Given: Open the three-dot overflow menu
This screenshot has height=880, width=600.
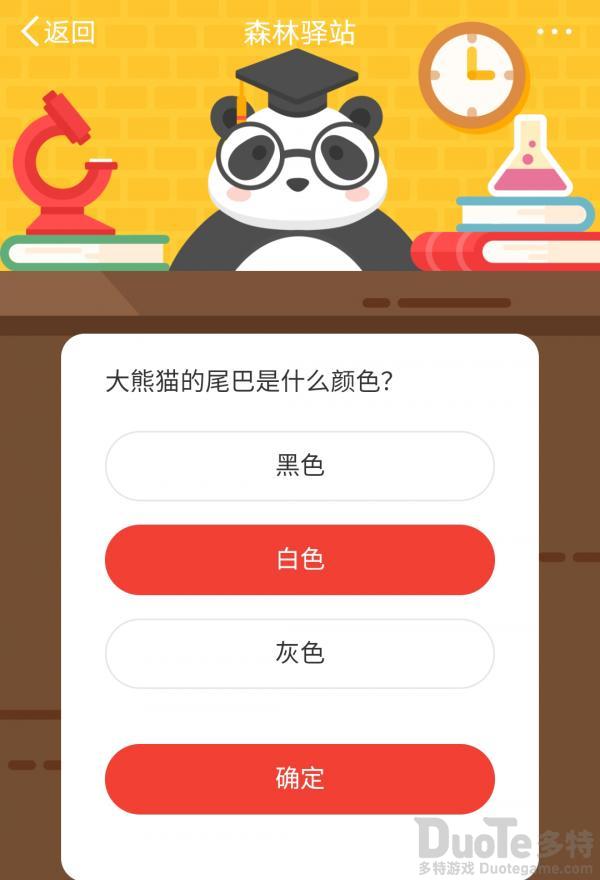Looking at the screenshot, I should coord(553,32).
